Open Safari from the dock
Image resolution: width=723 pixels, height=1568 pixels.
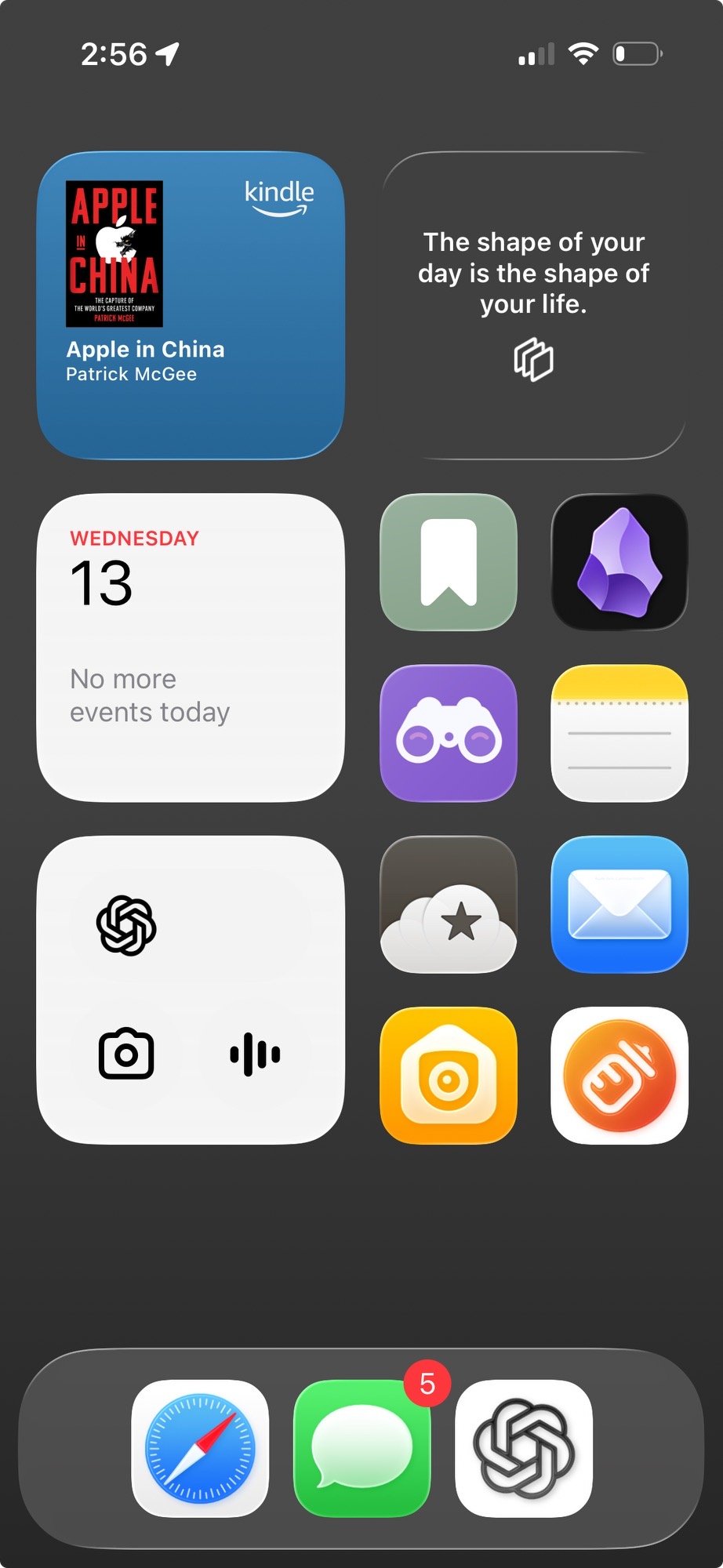click(x=200, y=1448)
